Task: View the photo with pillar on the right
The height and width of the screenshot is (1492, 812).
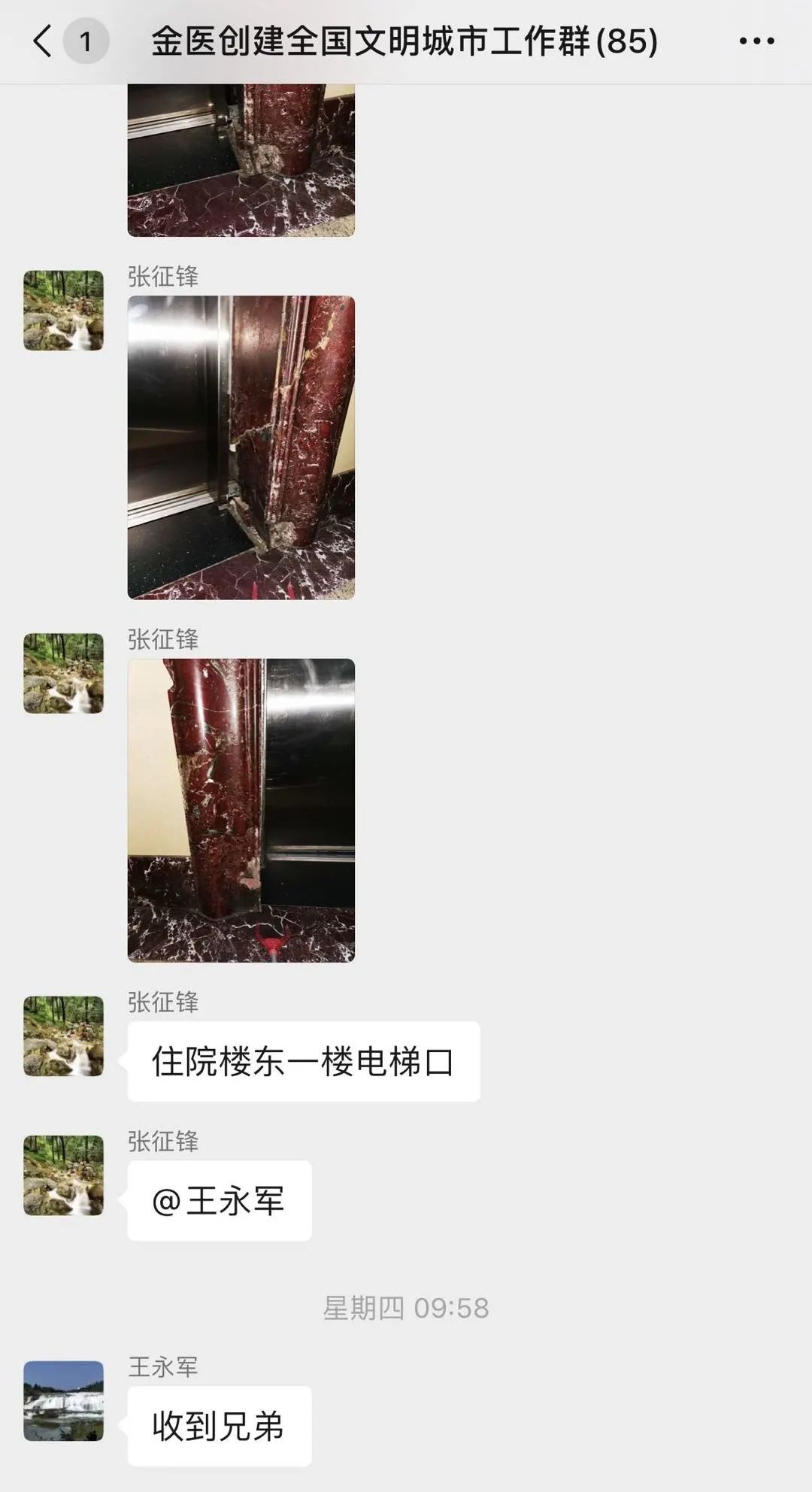Action: coord(241,447)
